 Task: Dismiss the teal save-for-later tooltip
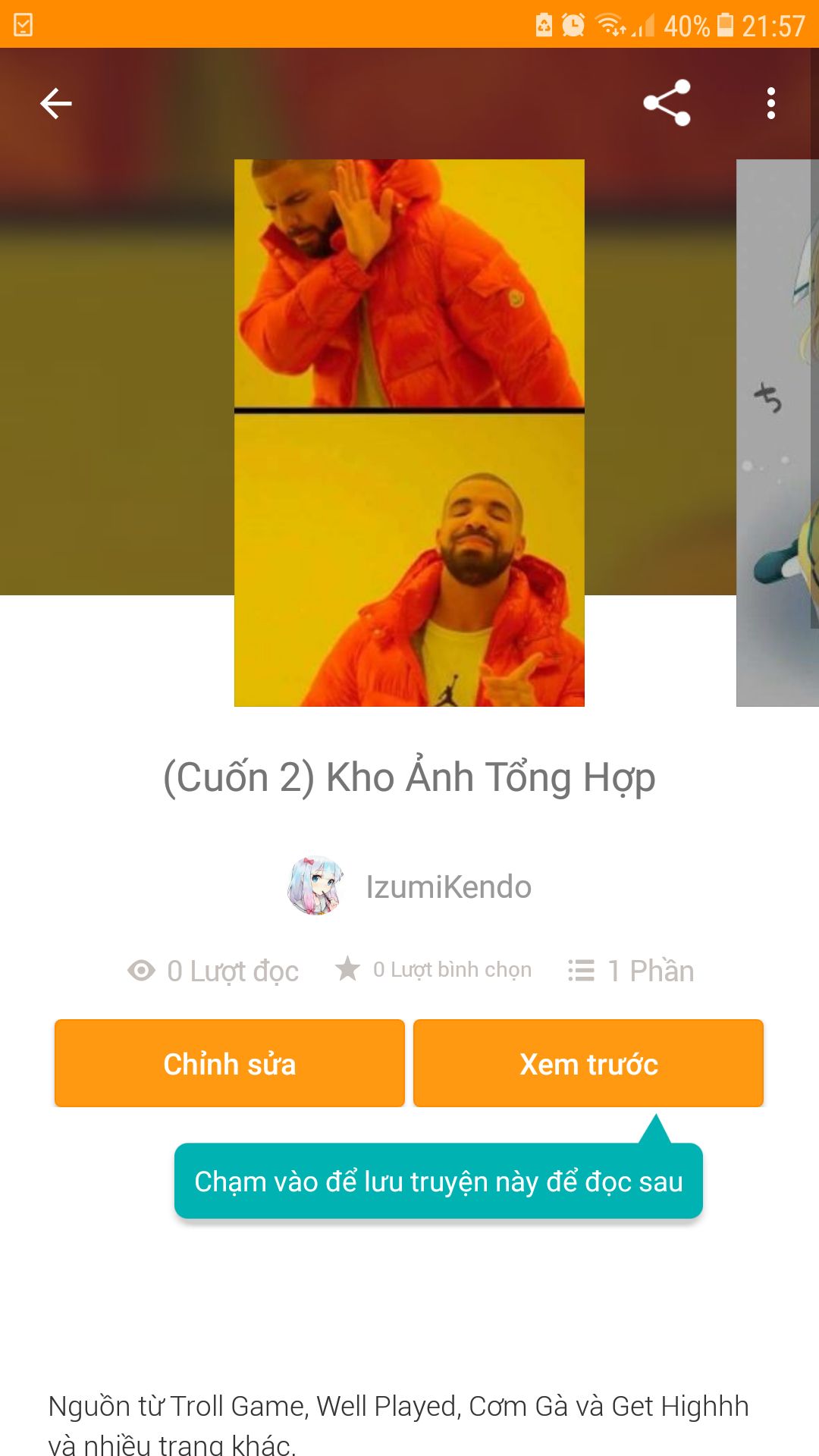438,1181
